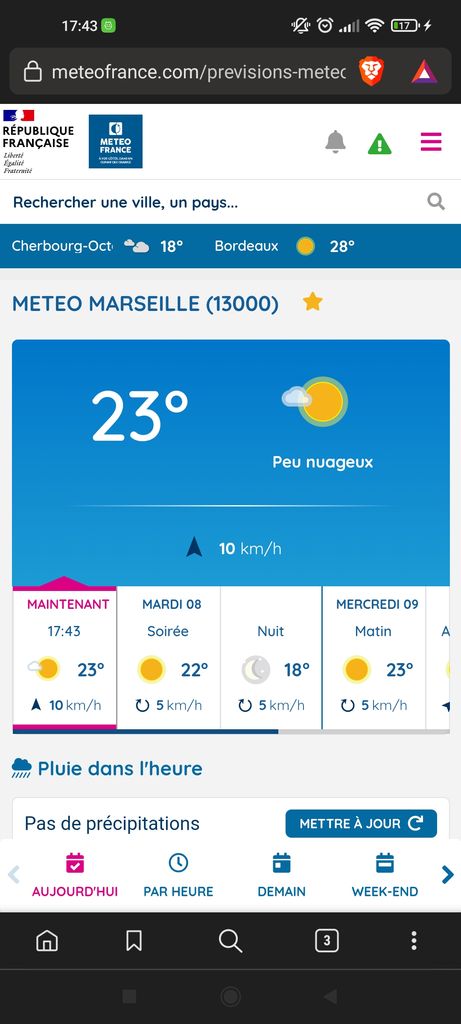Viewport: 461px width, 1024px height.
Task: Show next tabs with right arrow
Action: [x=447, y=874]
